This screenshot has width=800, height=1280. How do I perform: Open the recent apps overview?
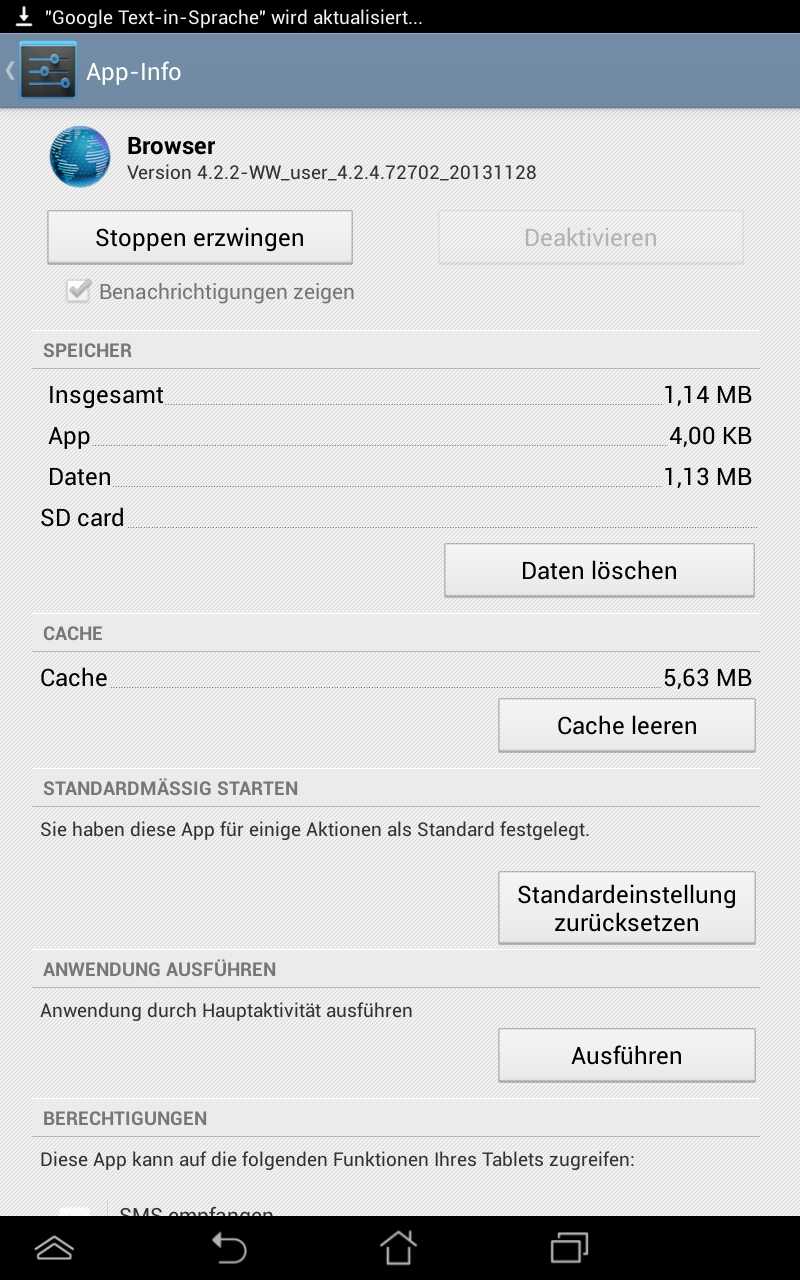coord(570,1248)
